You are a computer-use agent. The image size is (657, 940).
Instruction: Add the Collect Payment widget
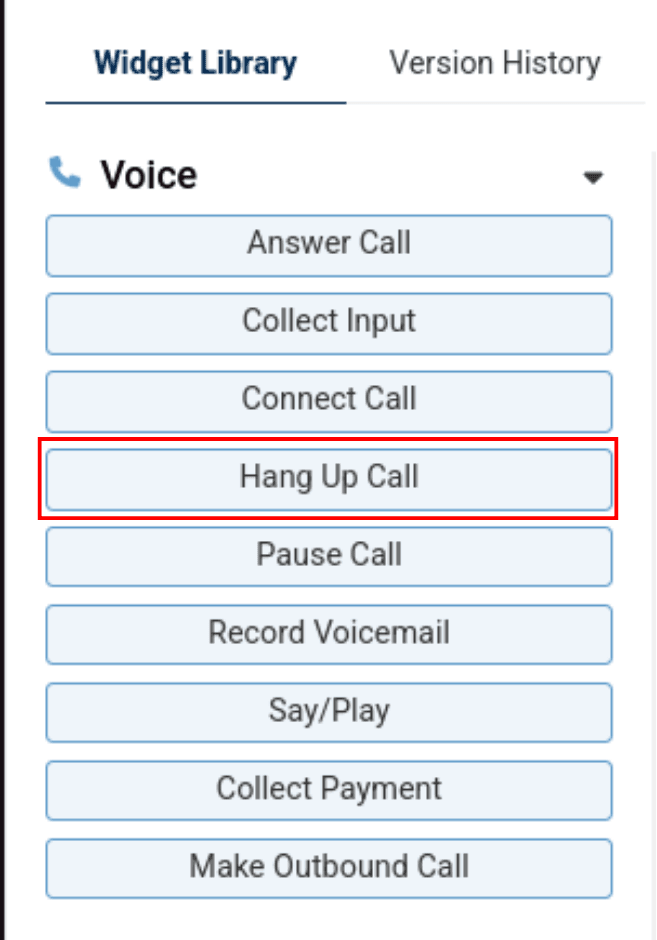pos(329,791)
